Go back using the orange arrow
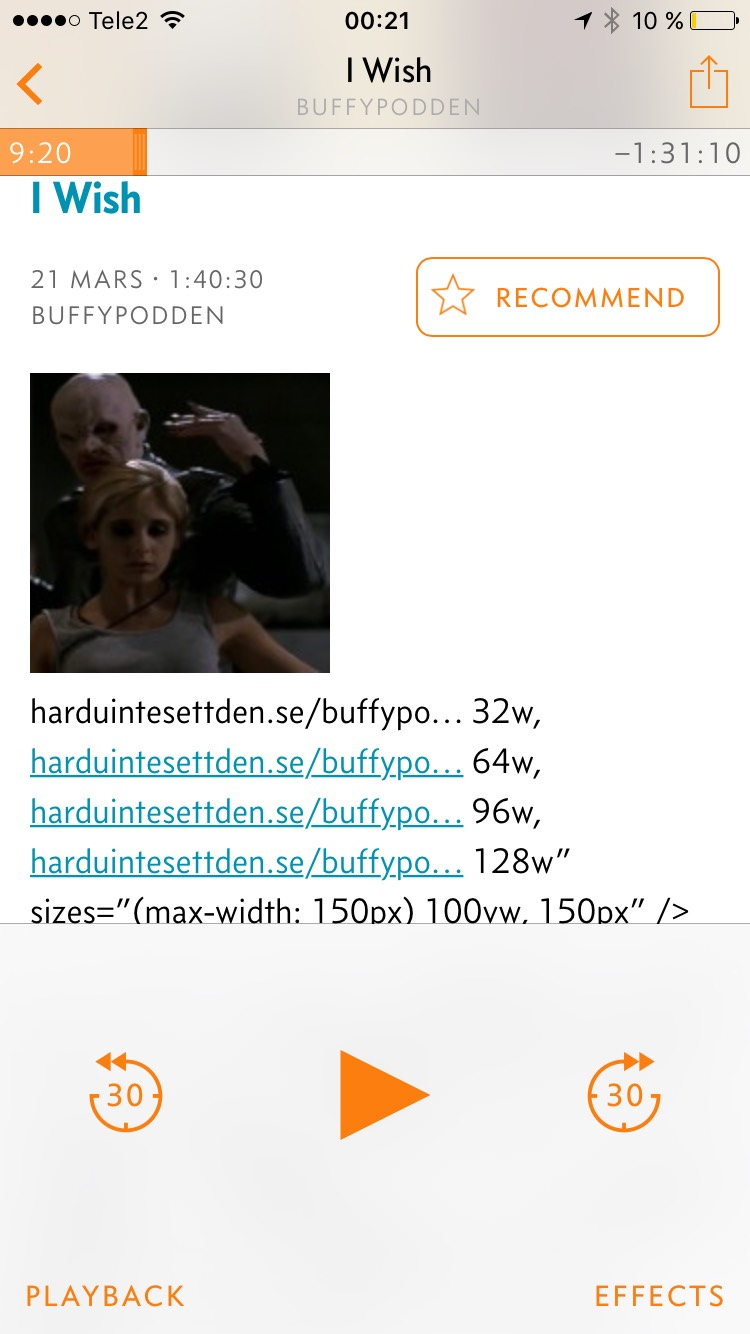Screen dimensions: 750x1334 (30, 83)
